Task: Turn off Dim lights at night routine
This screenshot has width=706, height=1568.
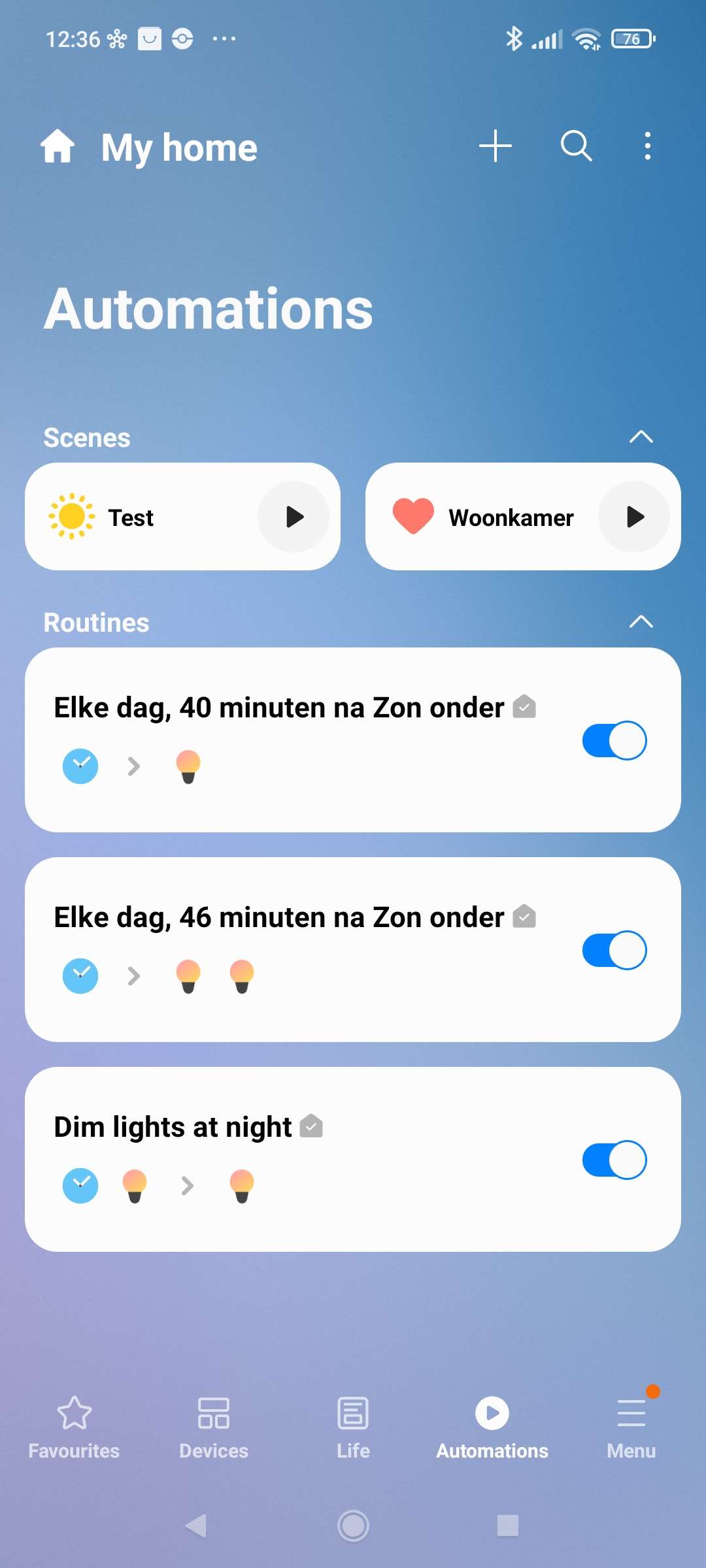Action: [614, 1160]
